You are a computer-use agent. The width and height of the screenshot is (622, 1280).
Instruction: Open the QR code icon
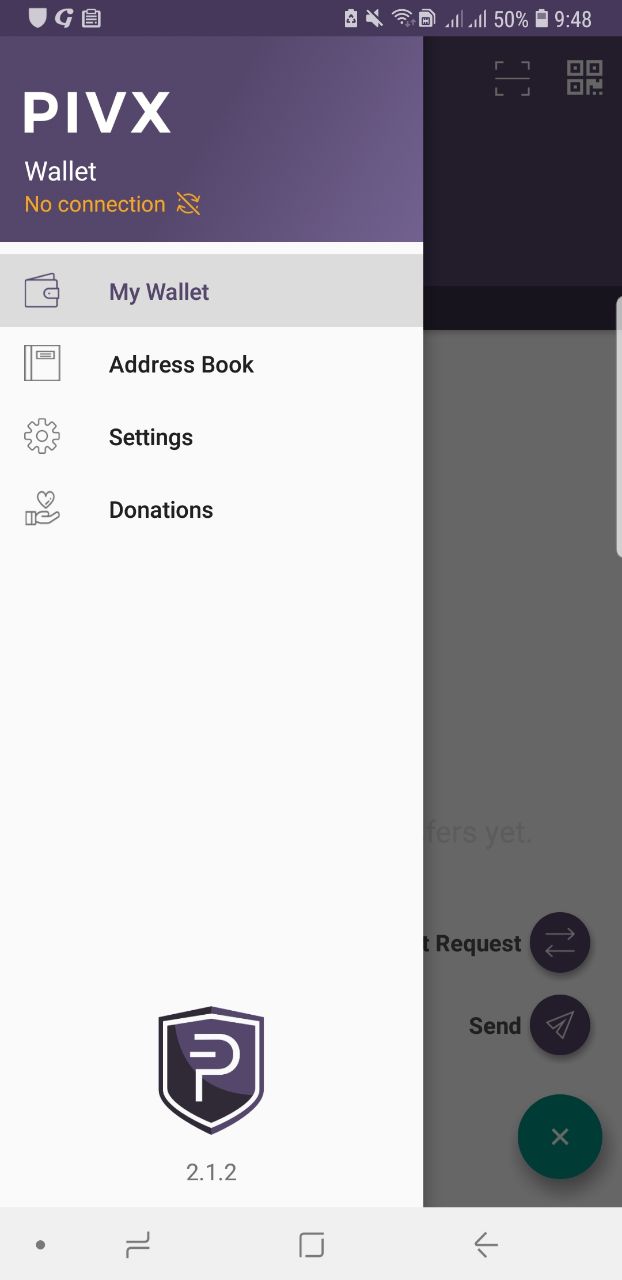pos(585,78)
